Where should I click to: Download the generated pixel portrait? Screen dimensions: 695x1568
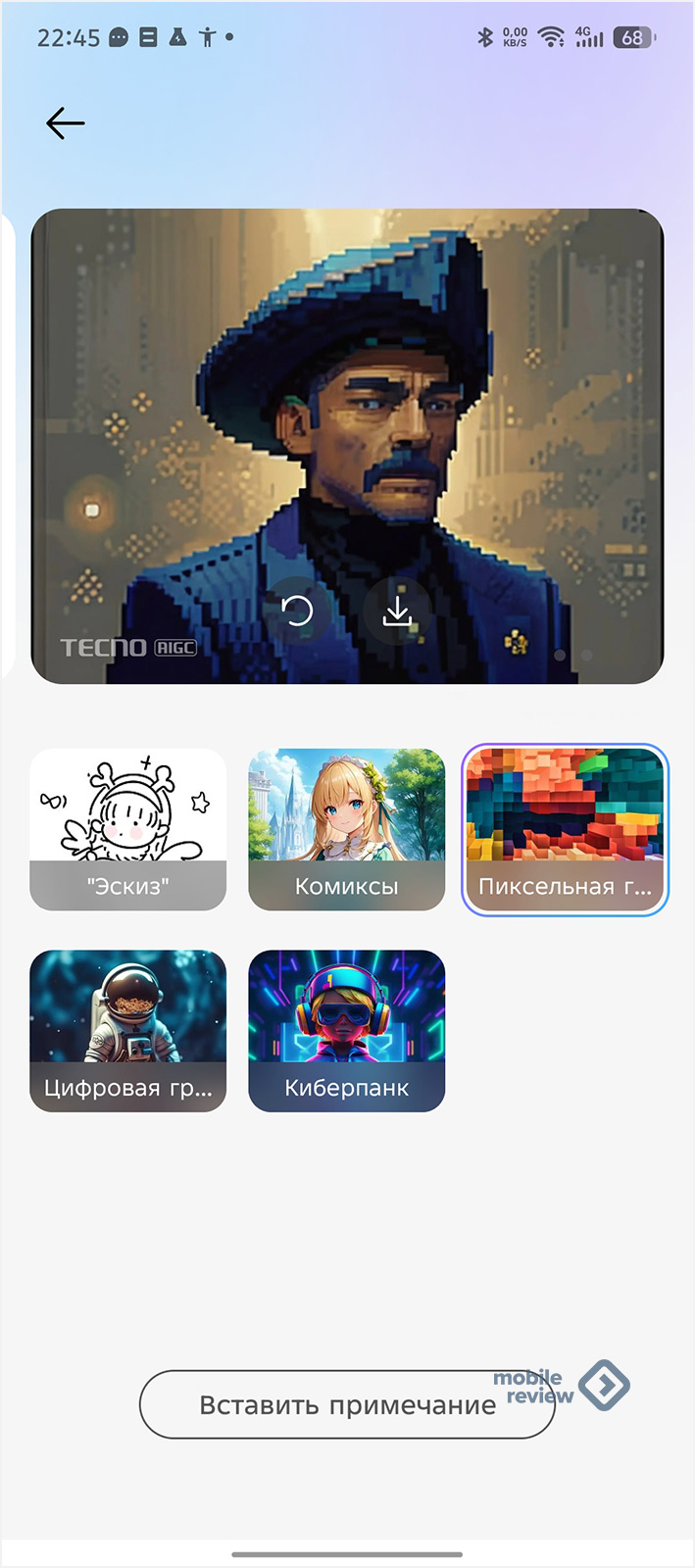coord(397,612)
